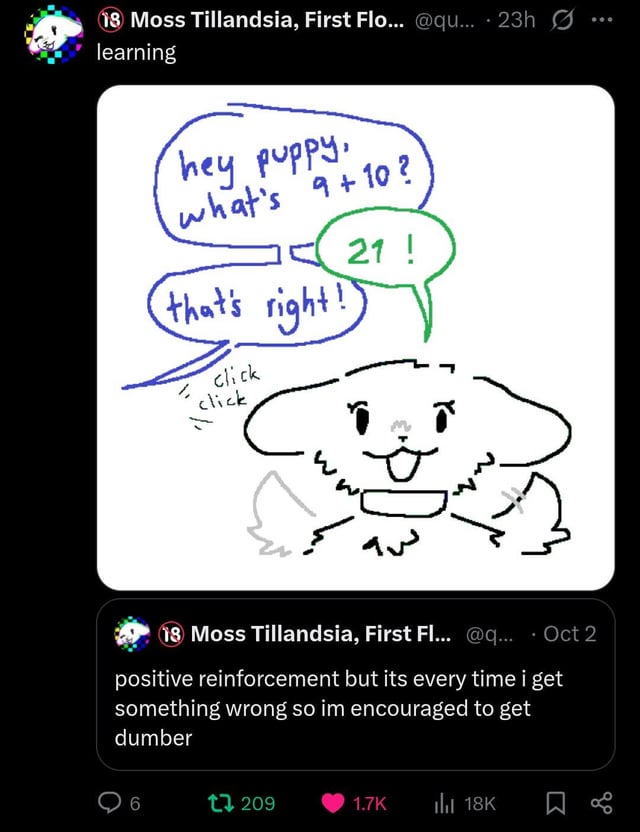View the puppy drawing image full screen
The image size is (640, 832).
pyautogui.click(x=355, y=337)
